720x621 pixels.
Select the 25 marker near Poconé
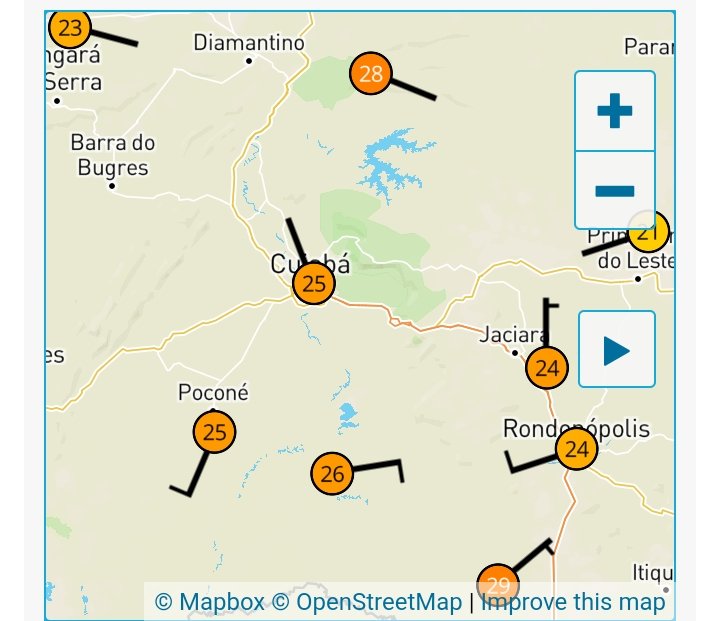(214, 432)
